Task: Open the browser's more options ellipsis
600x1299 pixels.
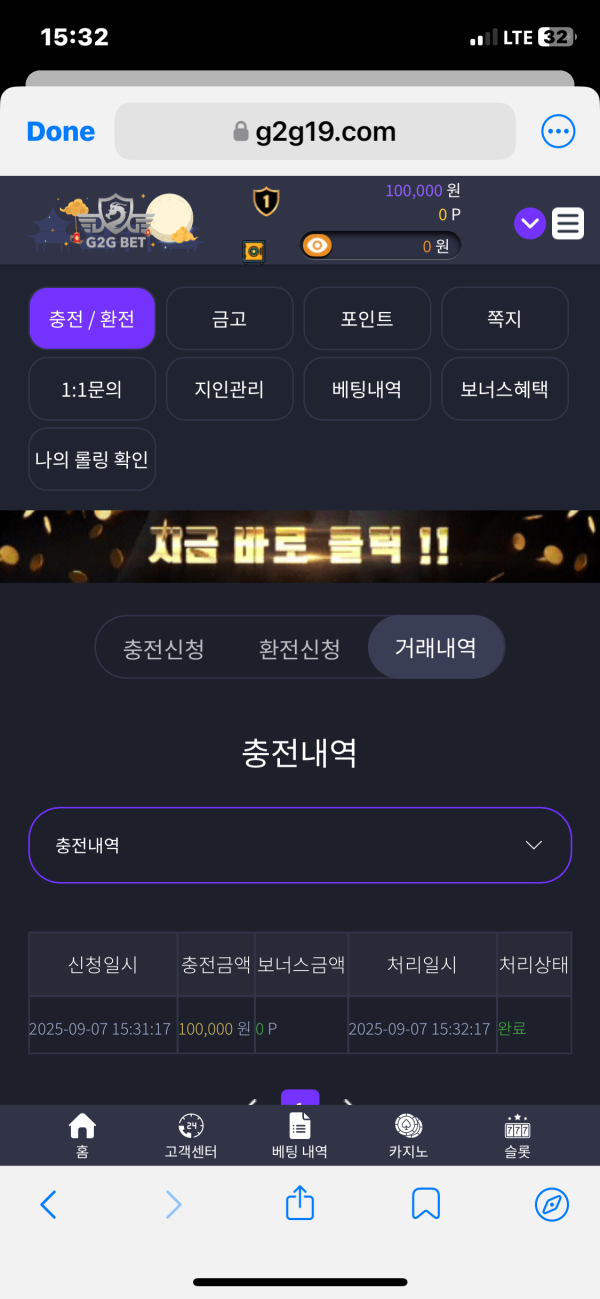Action: click(558, 131)
